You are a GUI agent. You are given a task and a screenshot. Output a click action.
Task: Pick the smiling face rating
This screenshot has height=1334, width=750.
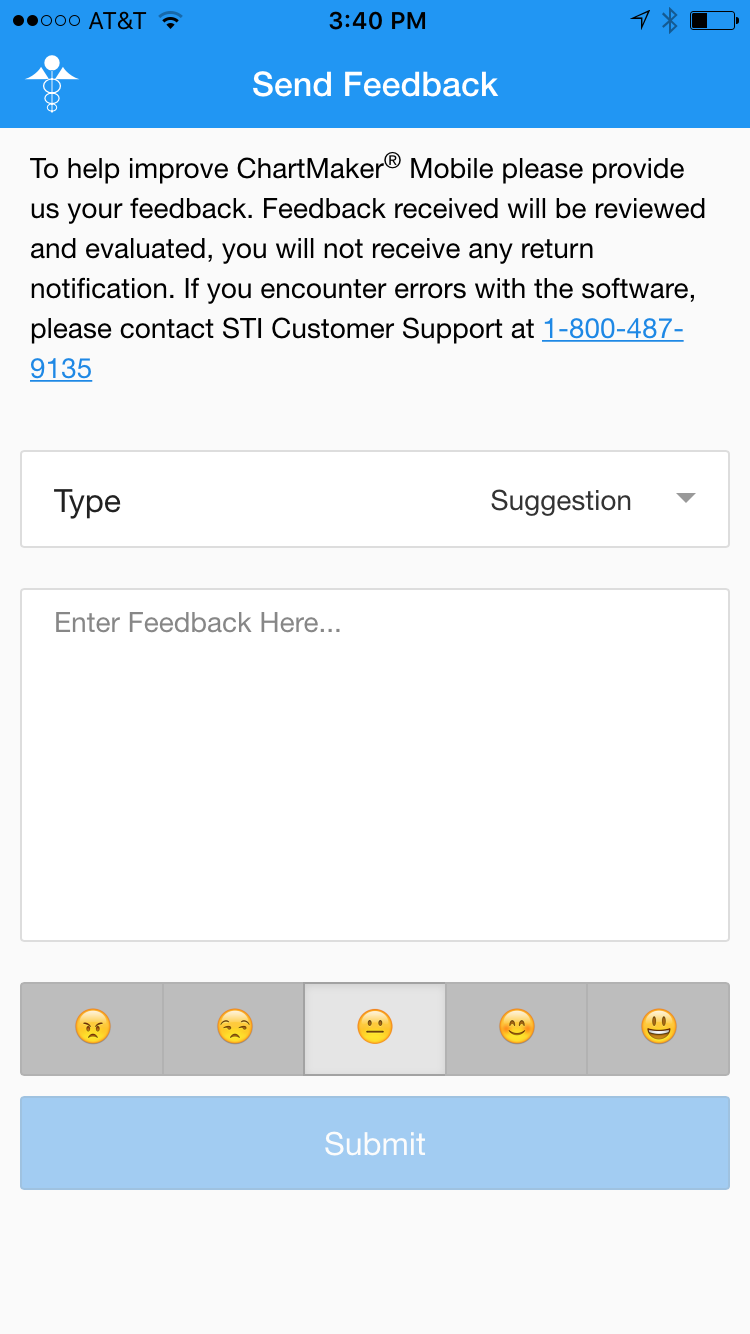(516, 1028)
